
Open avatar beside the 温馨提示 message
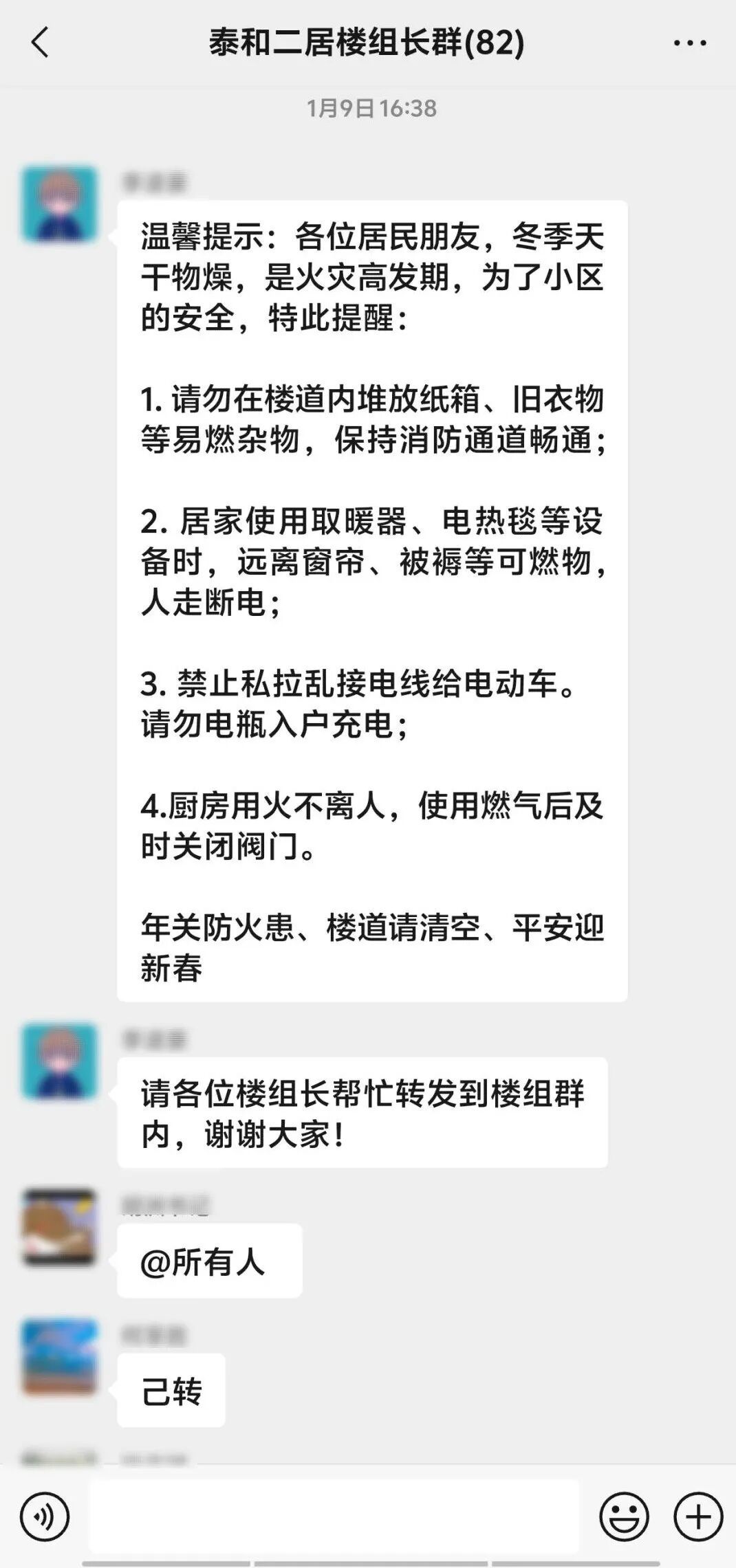tap(60, 204)
